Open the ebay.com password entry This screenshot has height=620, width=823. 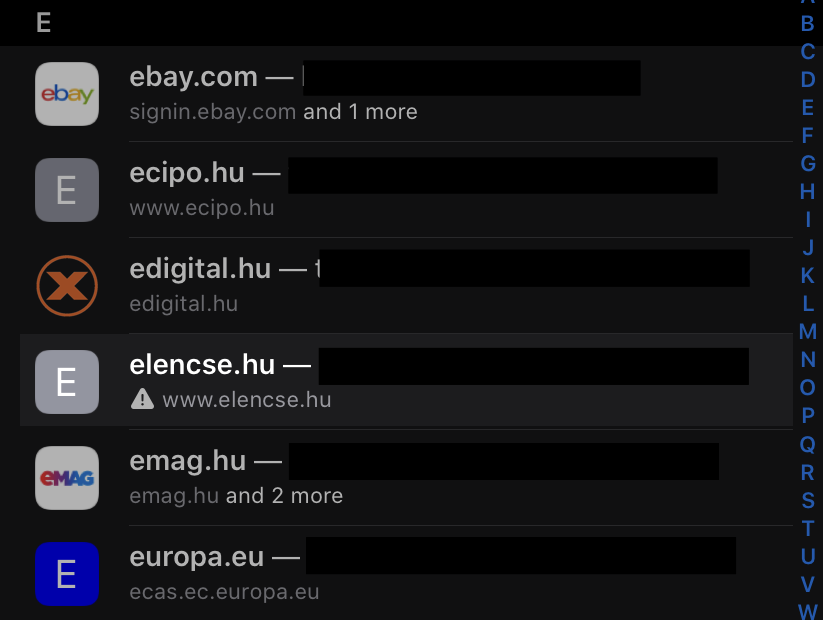click(400, 94)
